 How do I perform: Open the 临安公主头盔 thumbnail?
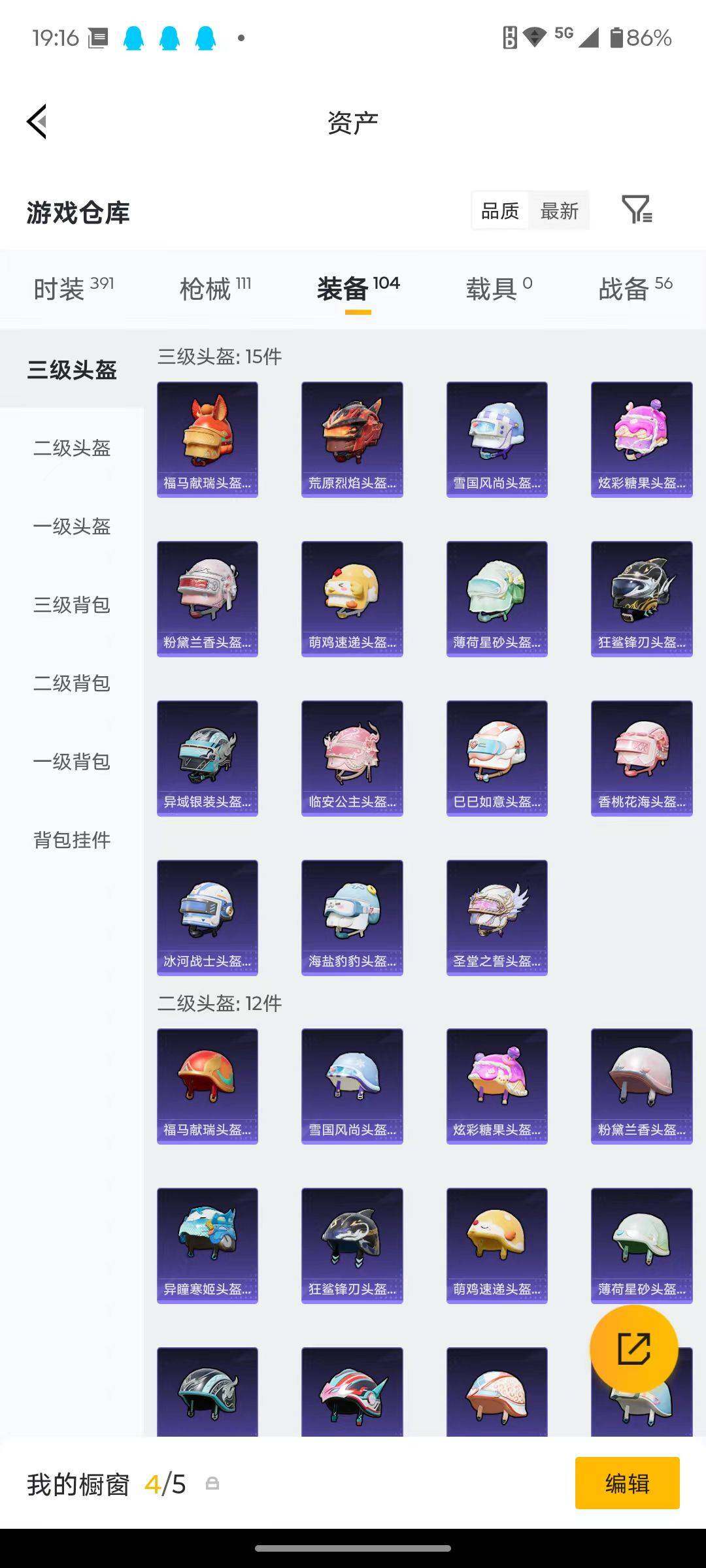[352, 758]
